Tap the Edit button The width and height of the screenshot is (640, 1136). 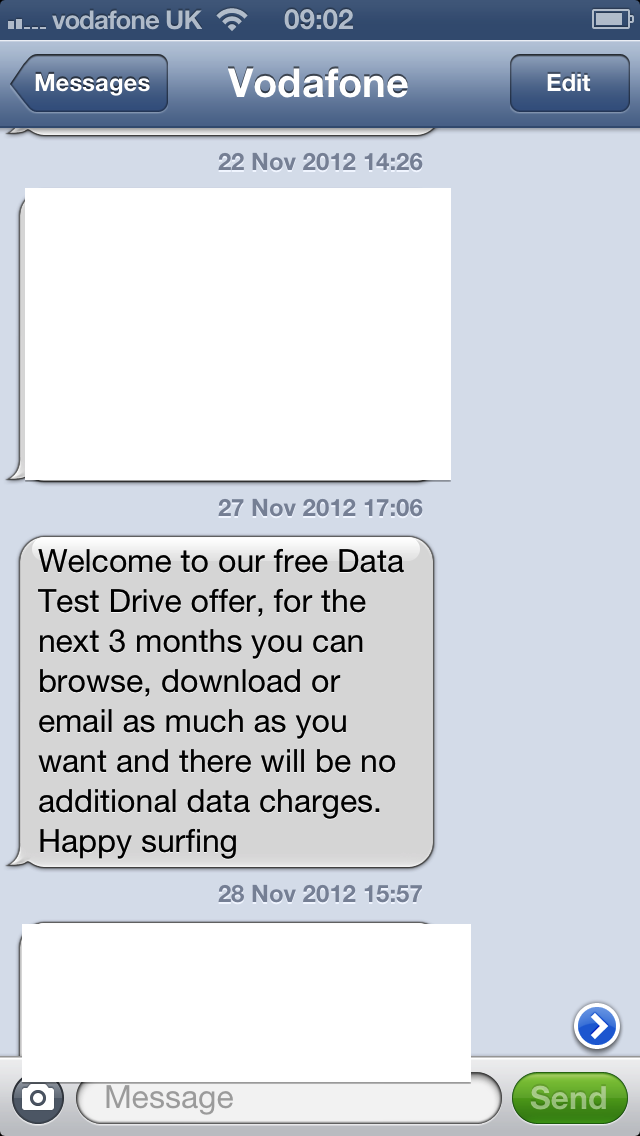[569, 83]
